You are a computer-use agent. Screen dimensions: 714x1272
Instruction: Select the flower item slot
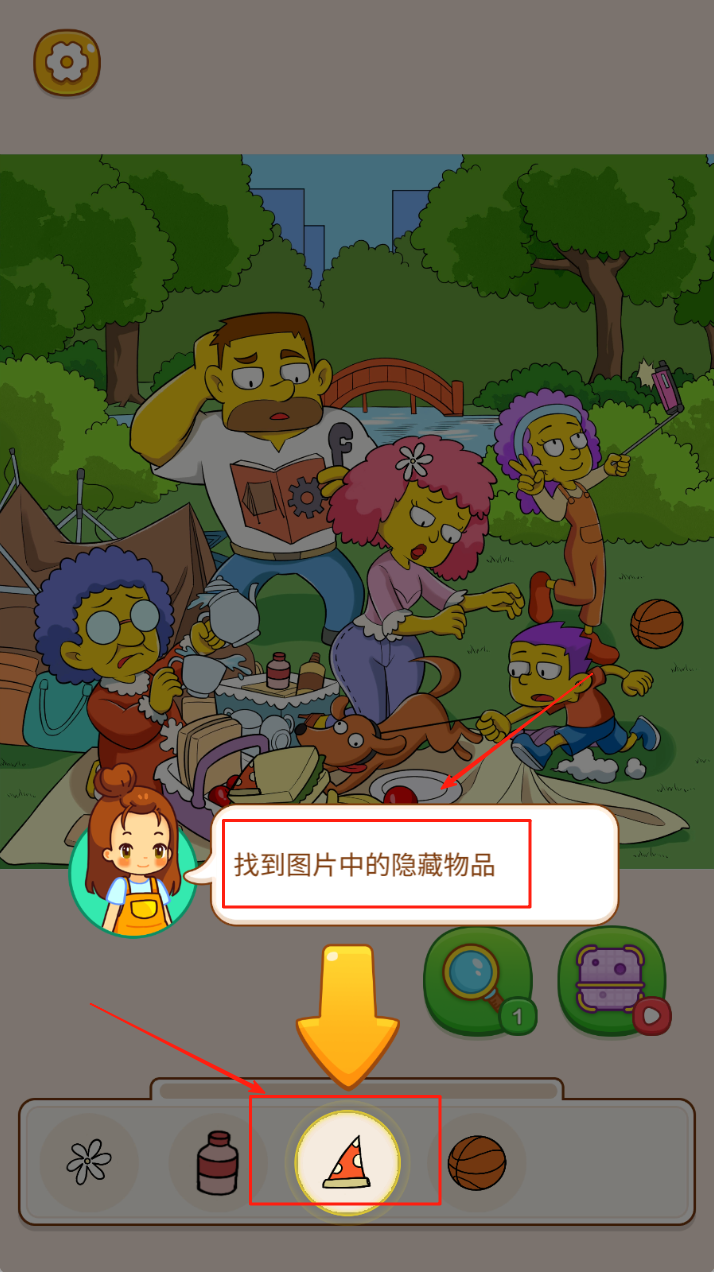pos(89,1162)
